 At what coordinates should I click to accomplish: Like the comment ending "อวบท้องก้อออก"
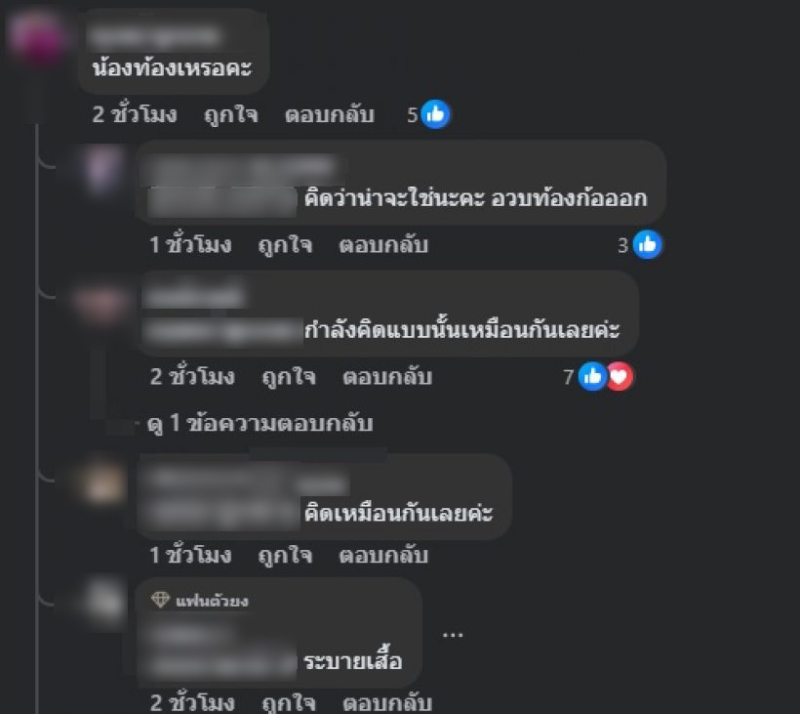point(285,245)
